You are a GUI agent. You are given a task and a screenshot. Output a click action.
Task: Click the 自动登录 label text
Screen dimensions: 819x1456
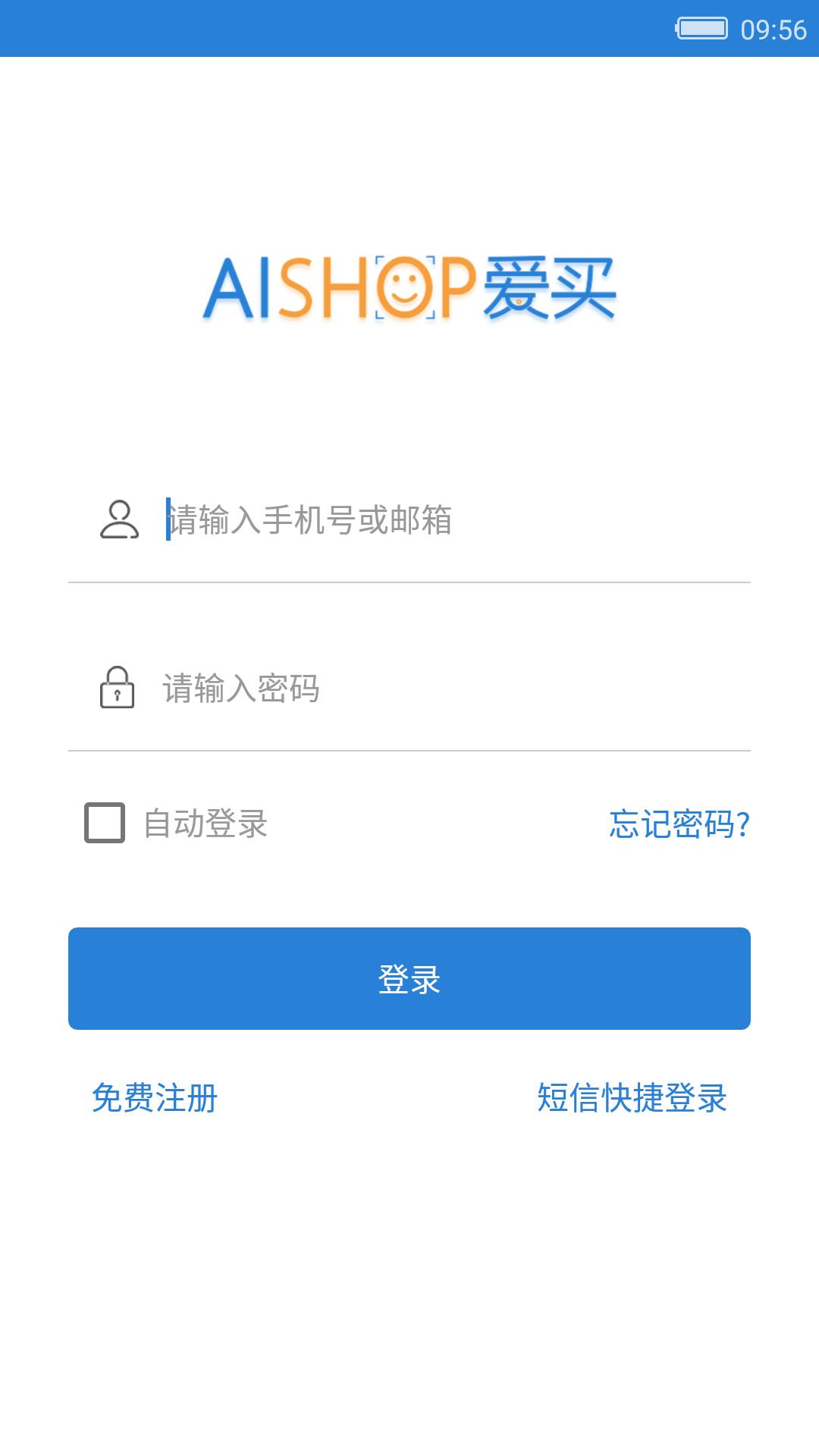pos(206,825)
